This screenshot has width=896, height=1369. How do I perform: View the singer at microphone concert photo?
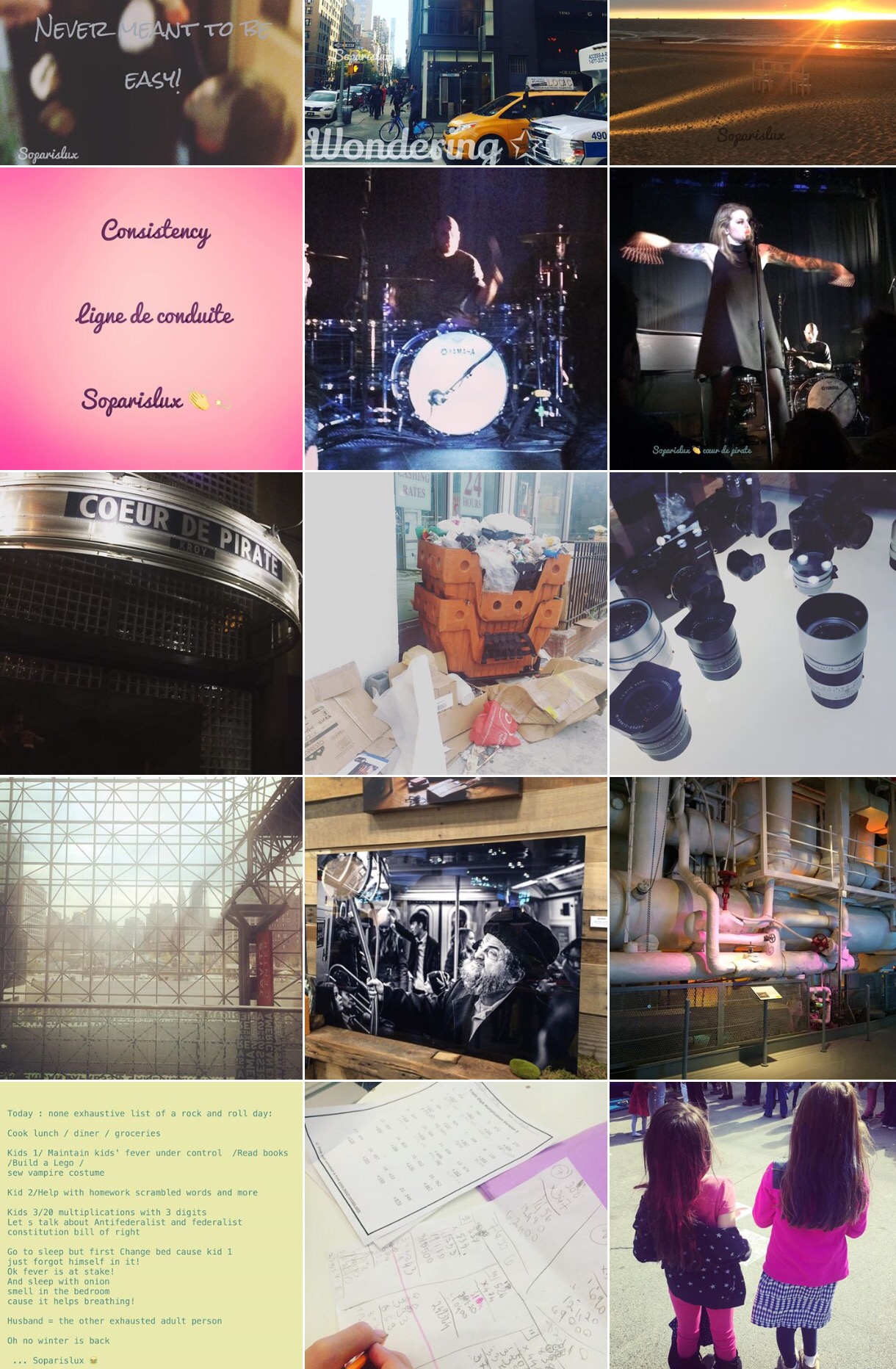(x=752, y=319)
